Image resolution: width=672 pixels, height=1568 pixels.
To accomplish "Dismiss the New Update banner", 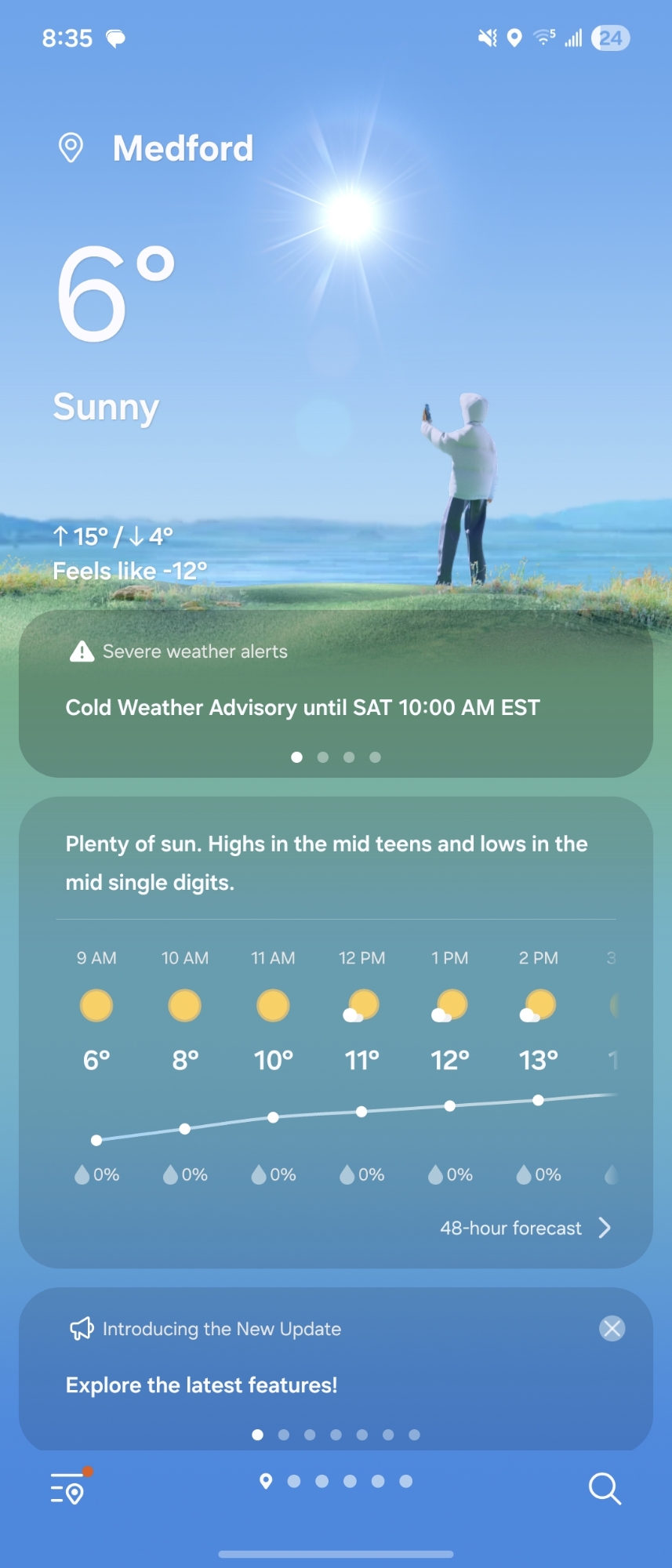I will pos(612,1328).
